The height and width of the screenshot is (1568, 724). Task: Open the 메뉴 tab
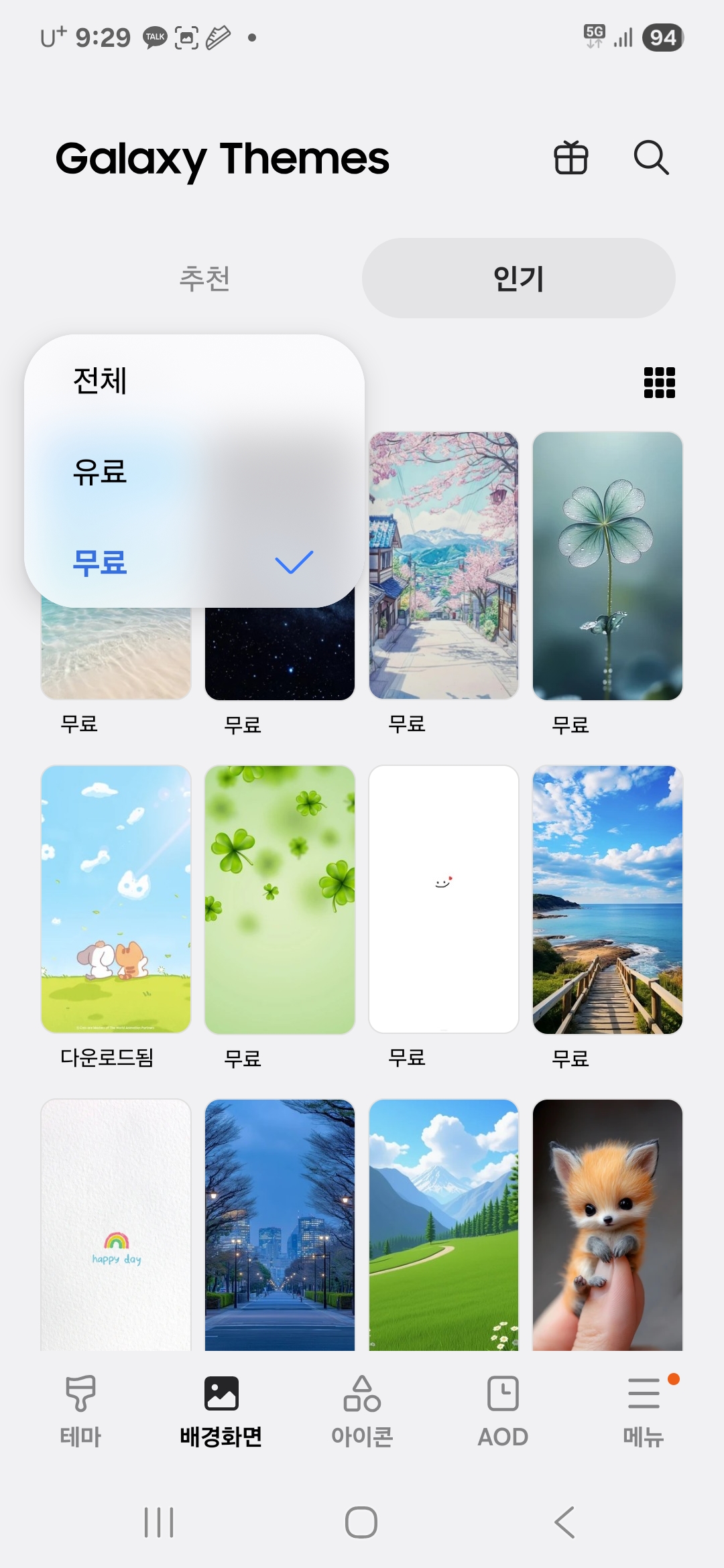pos(644,1411)
